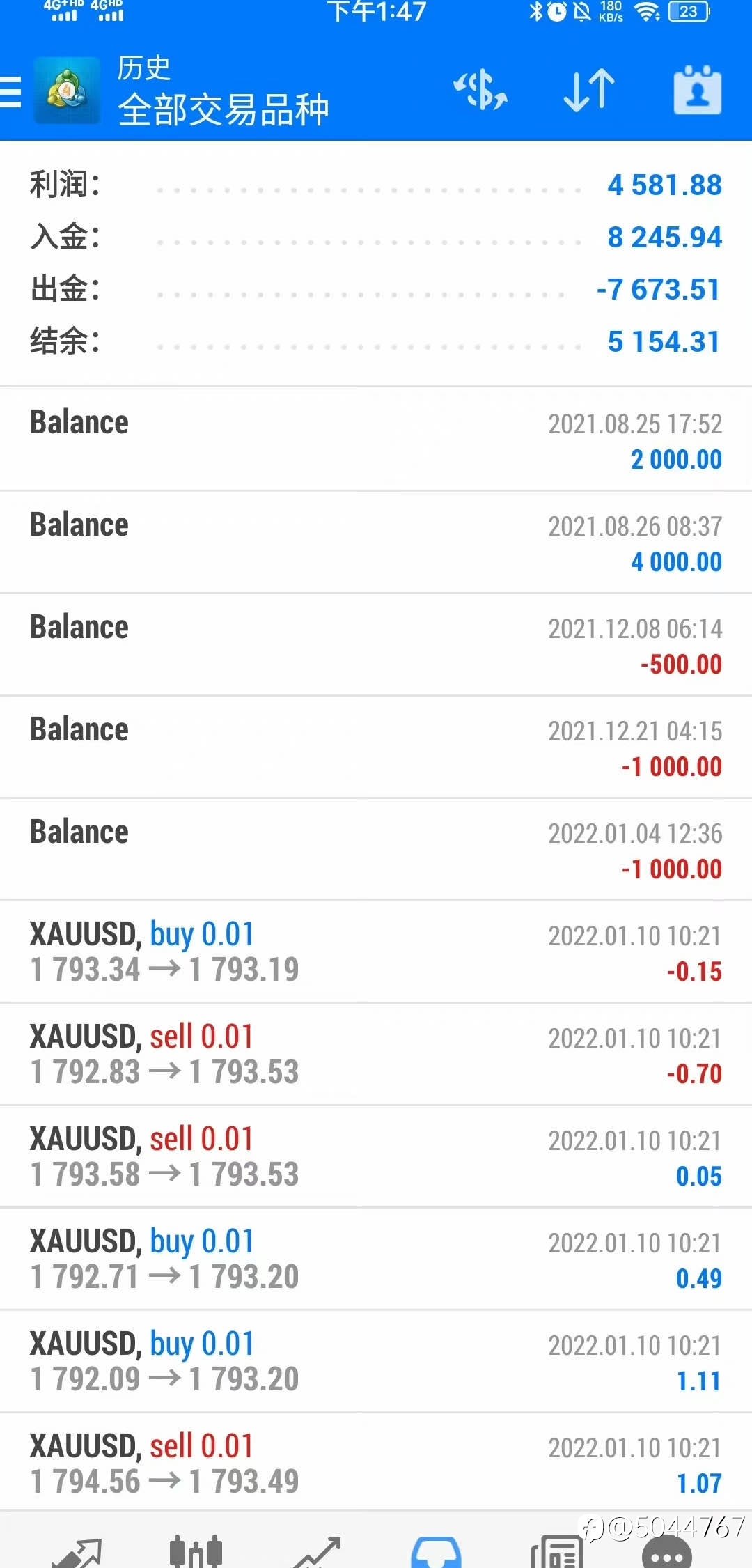
Task: Expand XAUUSD buy trade opened at 1 793.34
Action: point(376,952)
